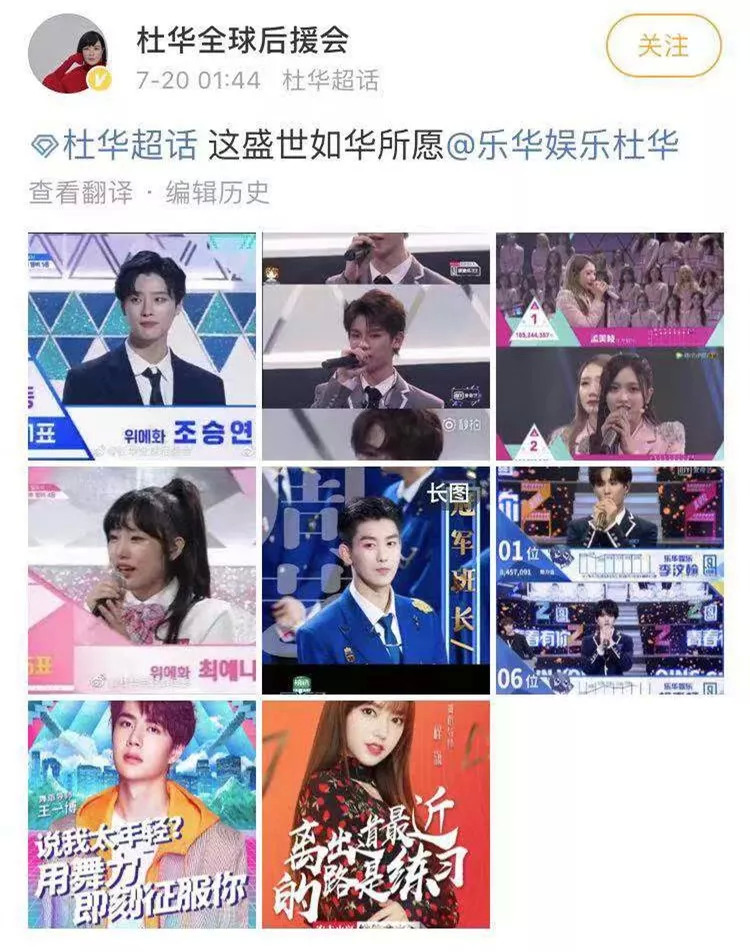This screenshot has height=952, width=750.
Task: Tap 查看翻译 to translate the post
Action: coord(81,192)
